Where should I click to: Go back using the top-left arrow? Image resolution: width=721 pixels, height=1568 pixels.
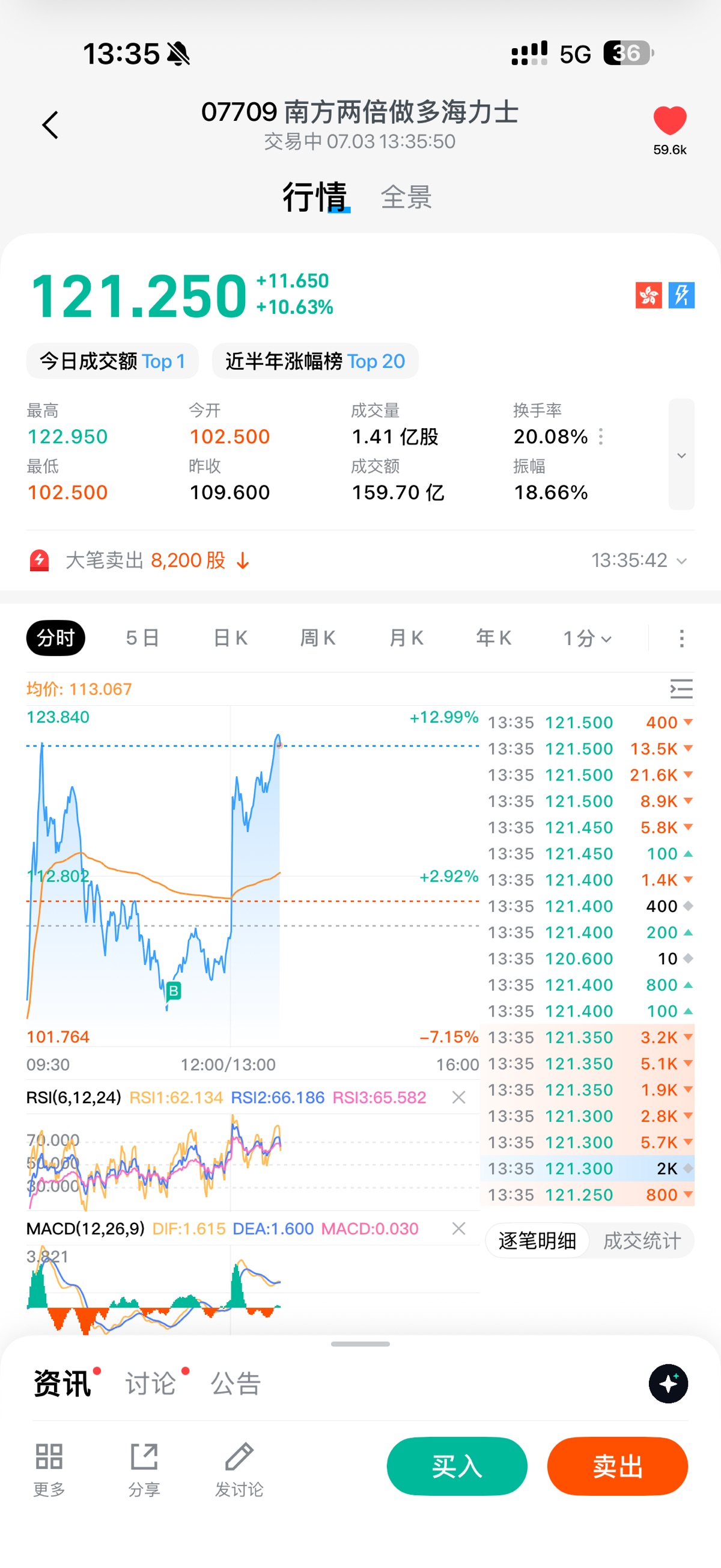point(50,125)
